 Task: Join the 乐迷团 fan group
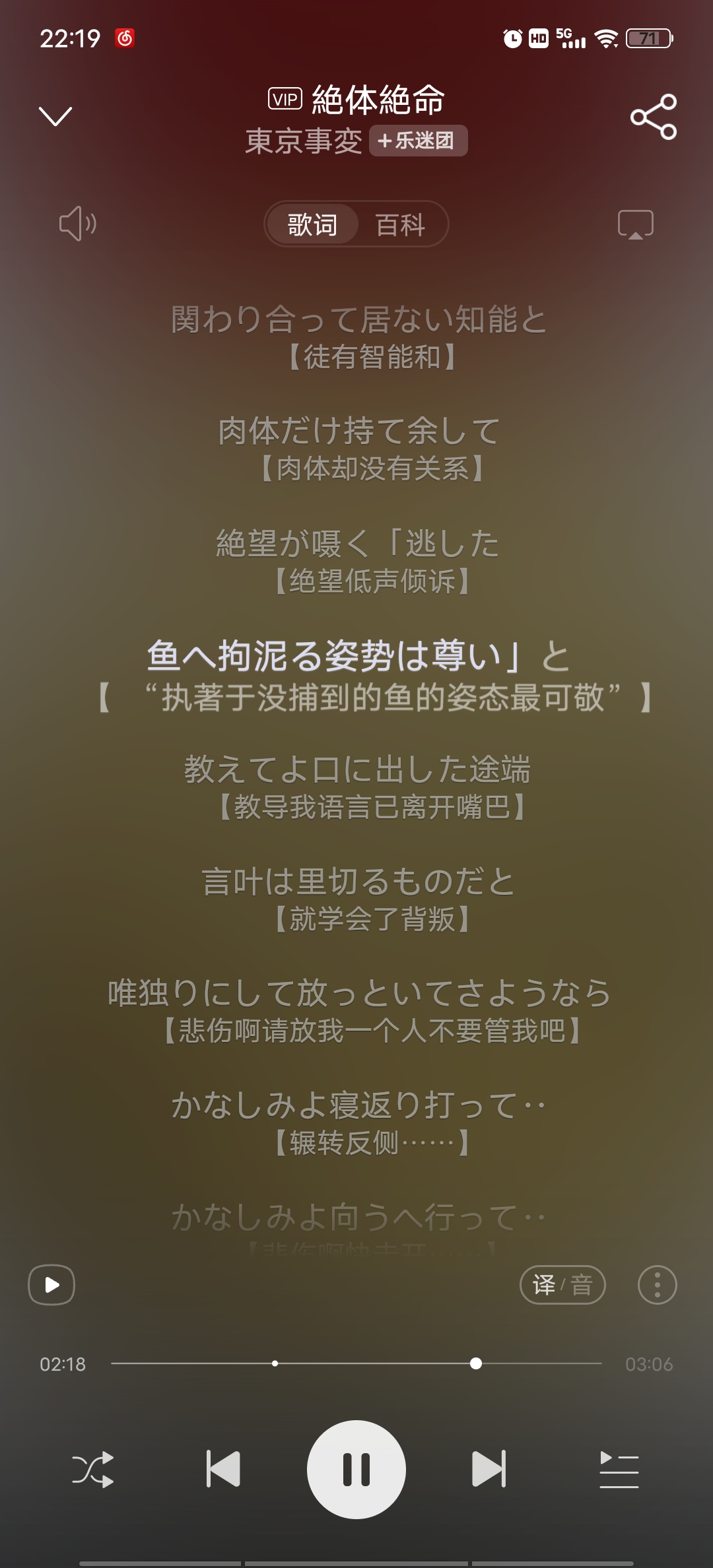418,141
